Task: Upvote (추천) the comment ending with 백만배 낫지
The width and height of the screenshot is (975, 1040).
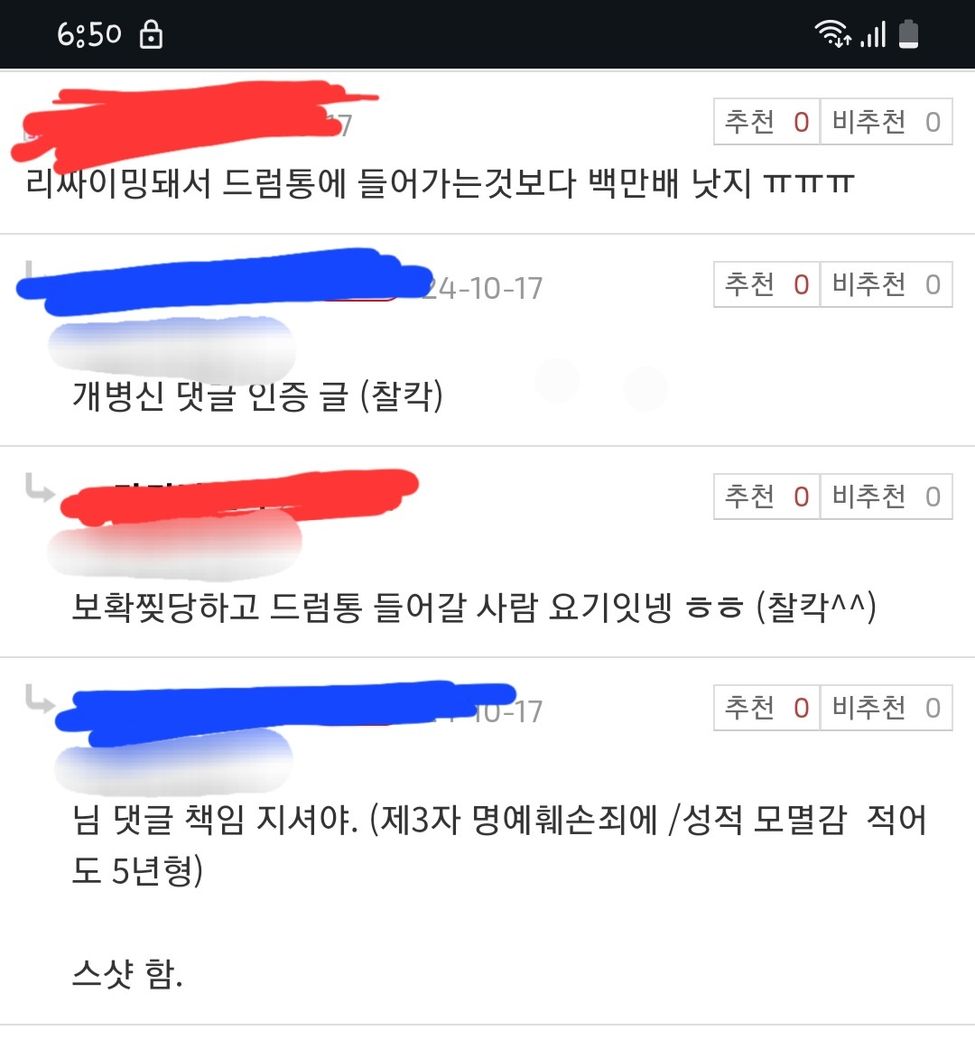Action: tap(766, 122)
